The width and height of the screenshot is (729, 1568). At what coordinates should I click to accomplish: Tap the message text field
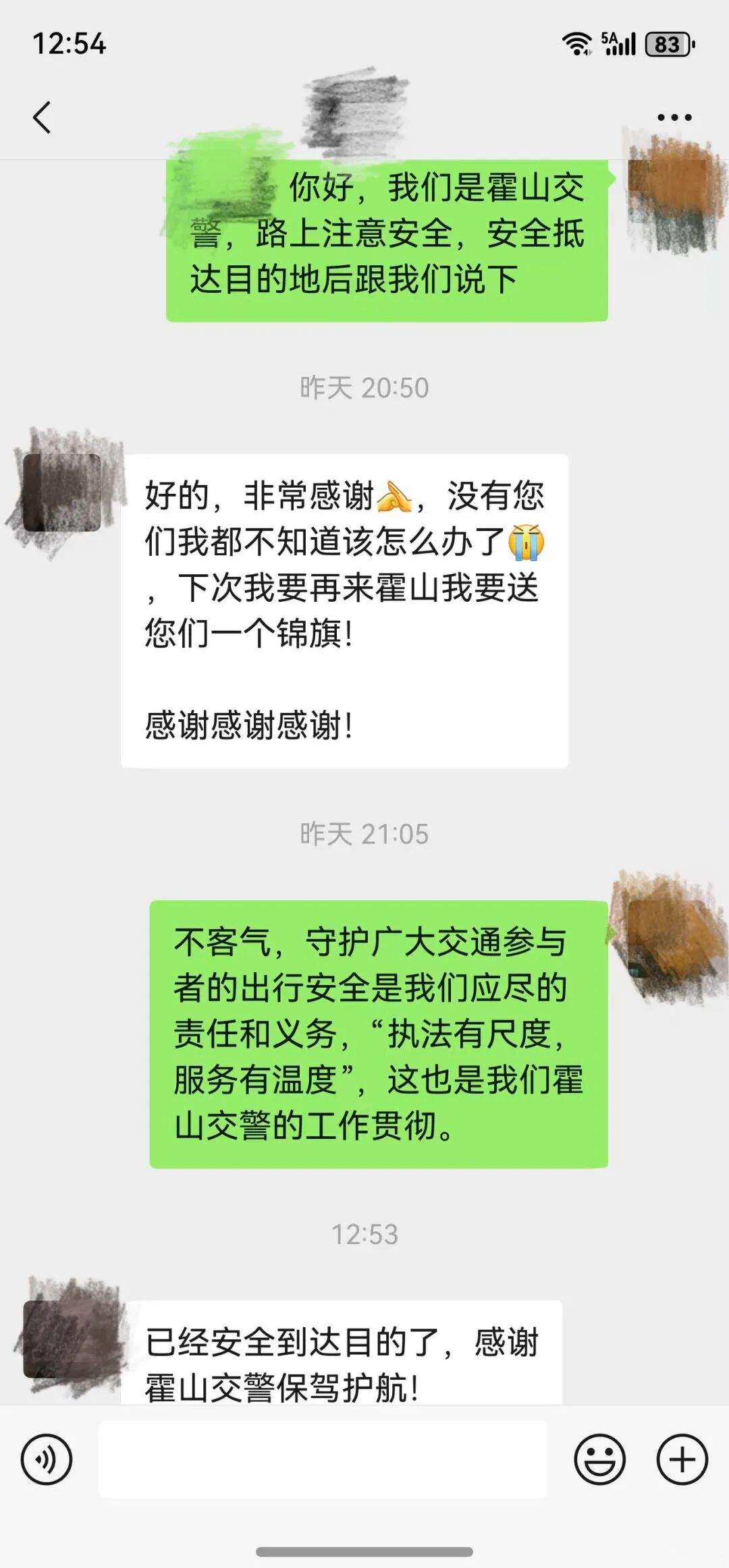pyautogui.click(x=323, y=1460)
